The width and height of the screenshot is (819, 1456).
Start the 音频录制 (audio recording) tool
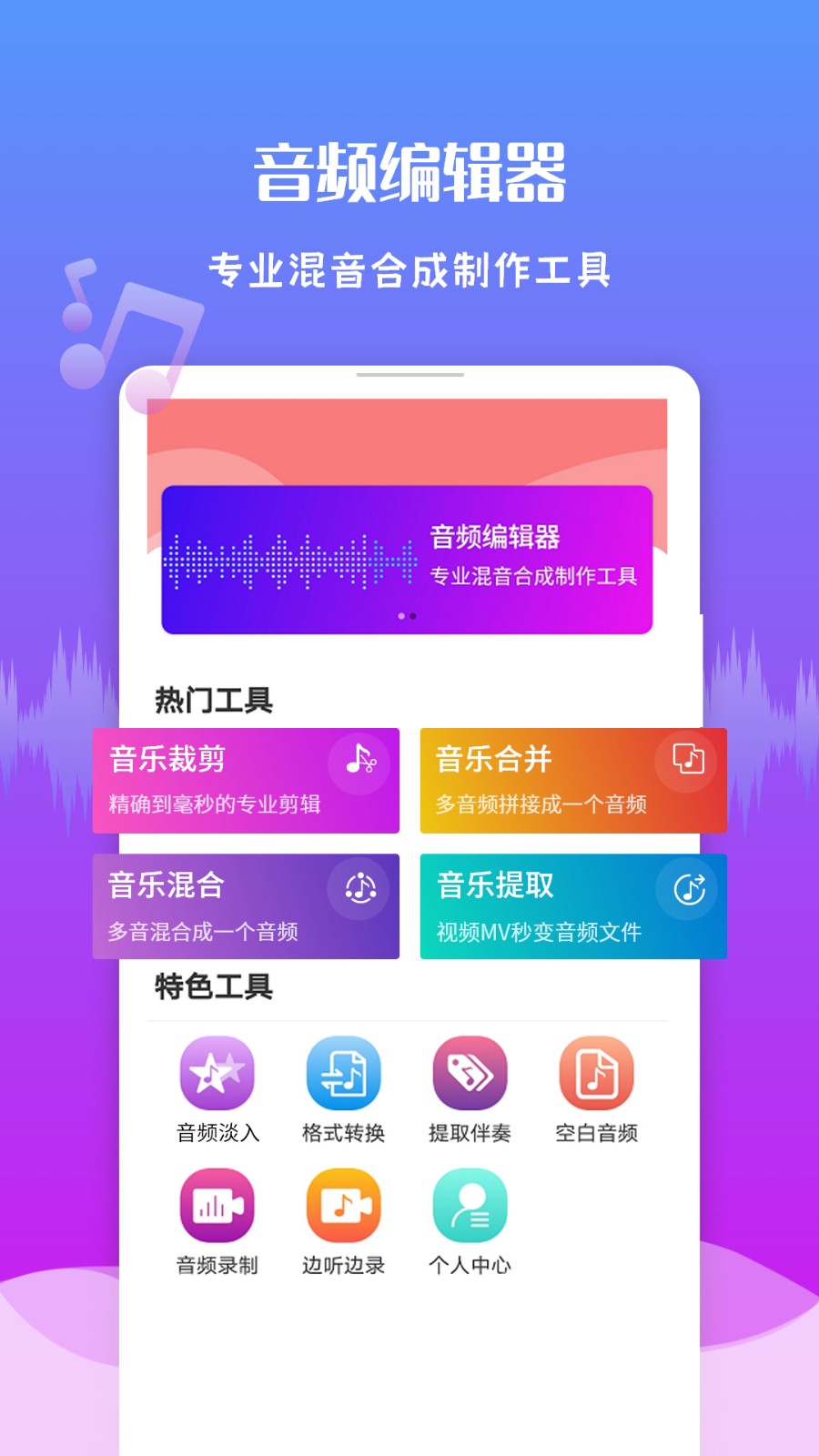click(x=216, y=1207)
